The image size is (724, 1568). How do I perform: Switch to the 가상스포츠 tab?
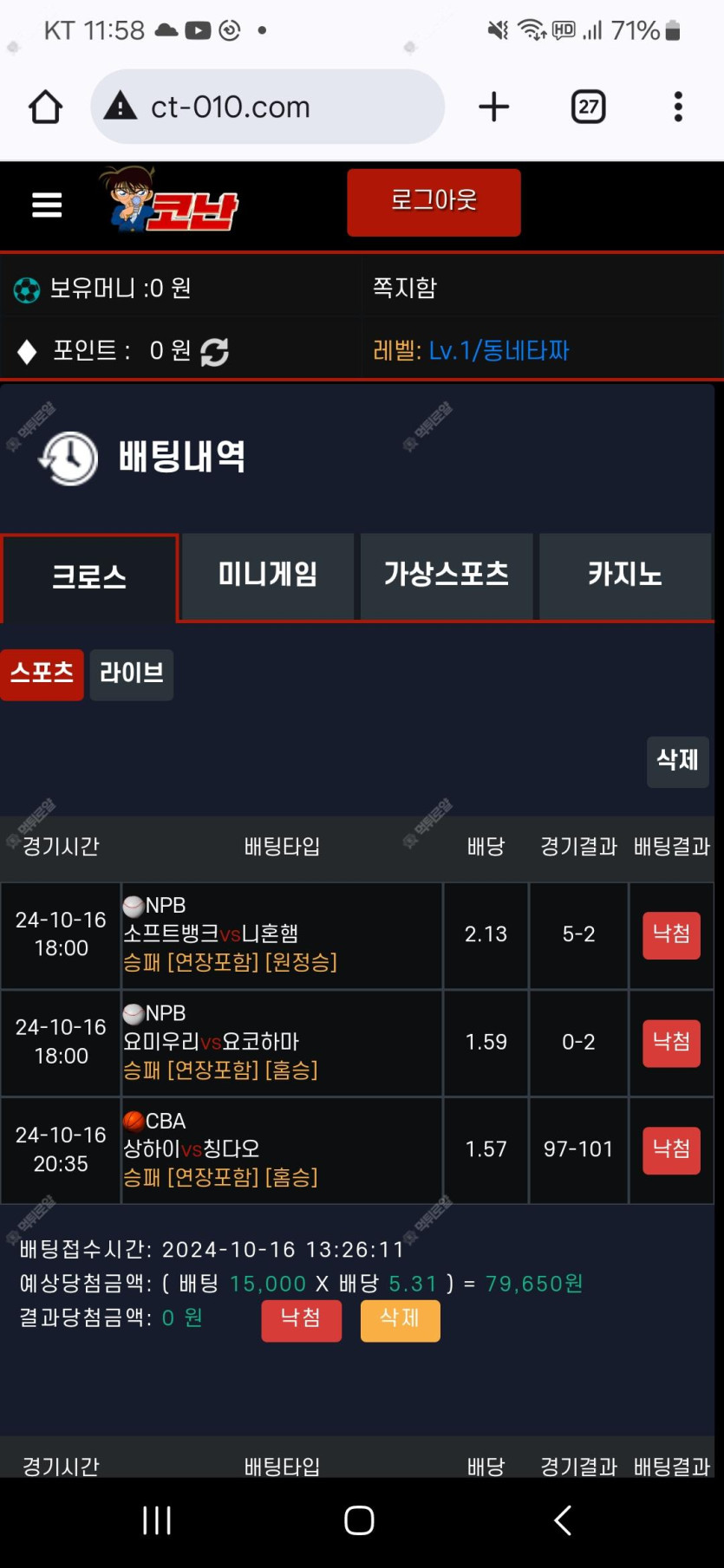(x=447, y=576)
